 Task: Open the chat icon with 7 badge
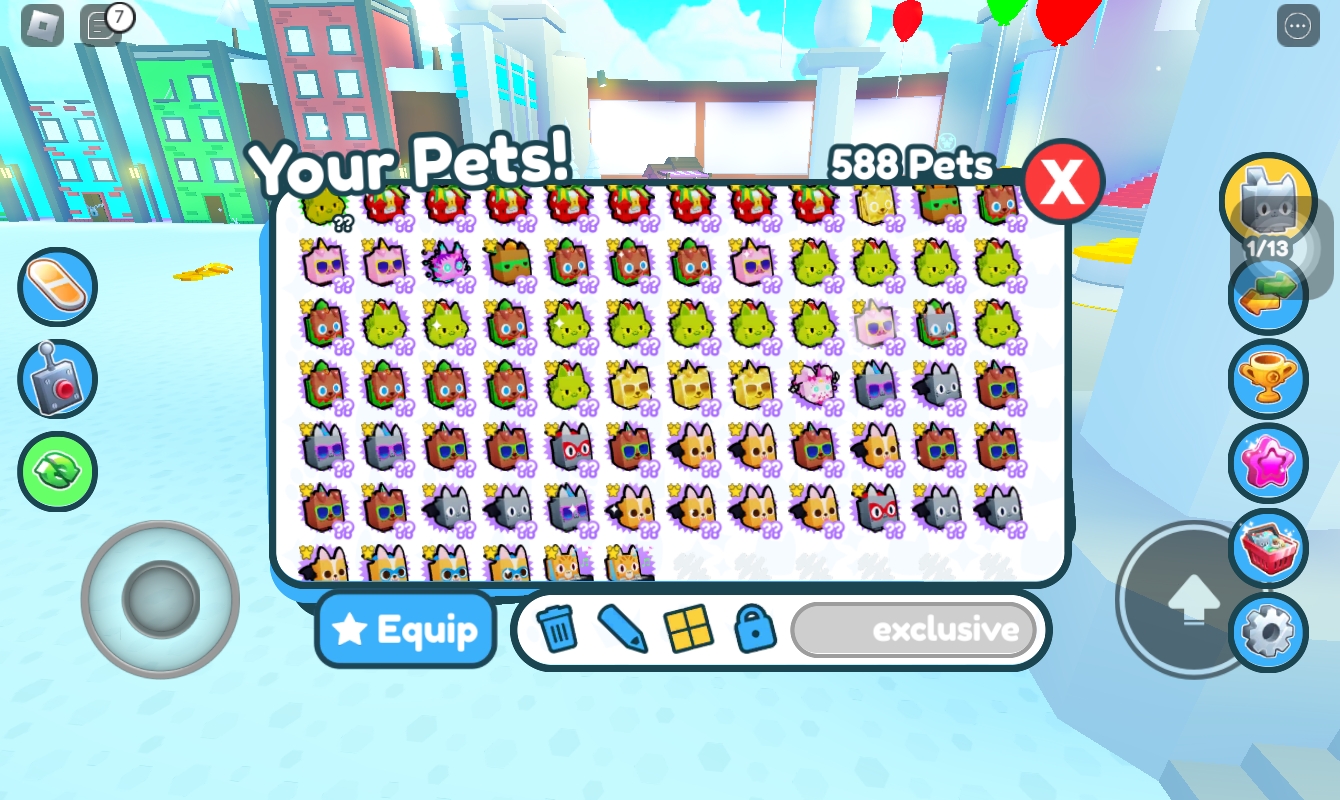[x=102, y=25]
